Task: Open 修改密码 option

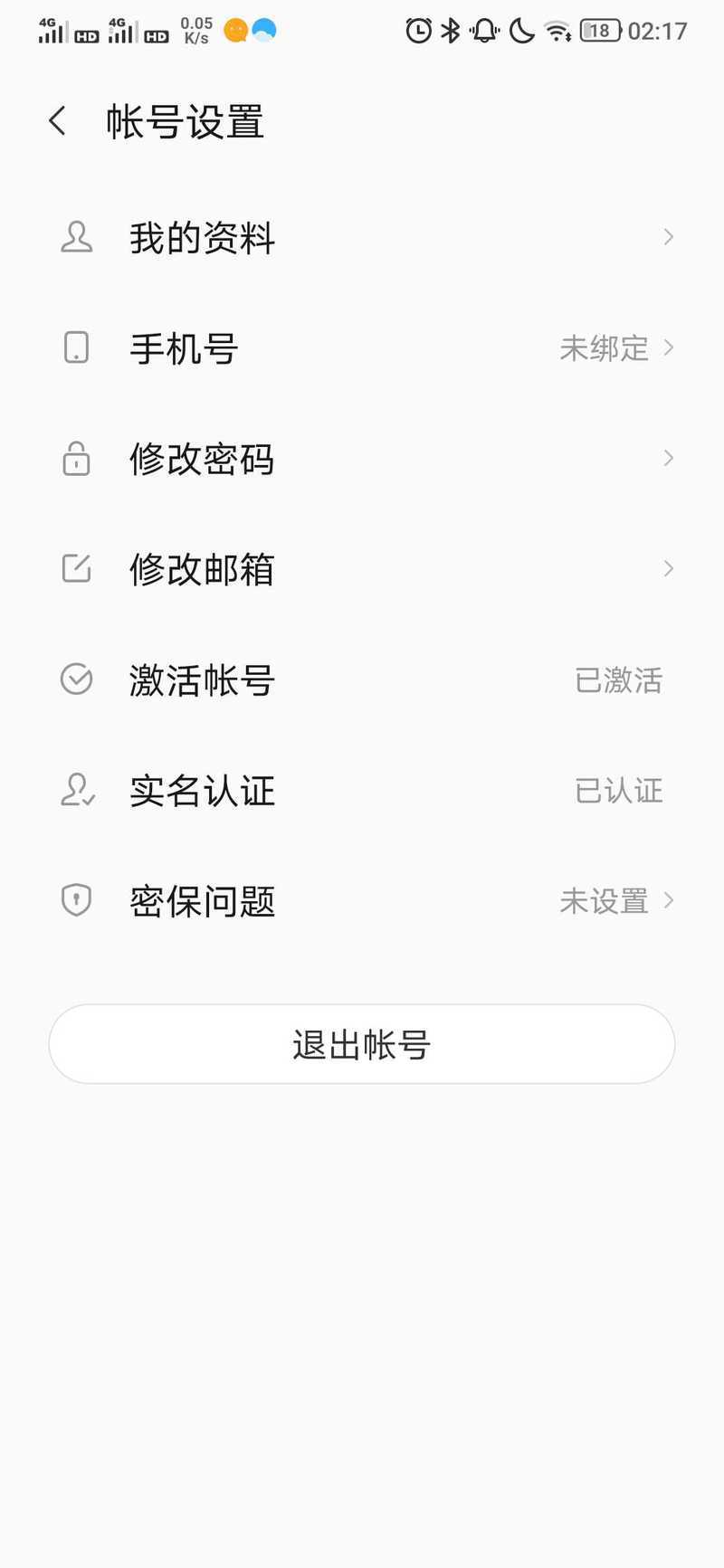Action: click(x=362, y=458)
